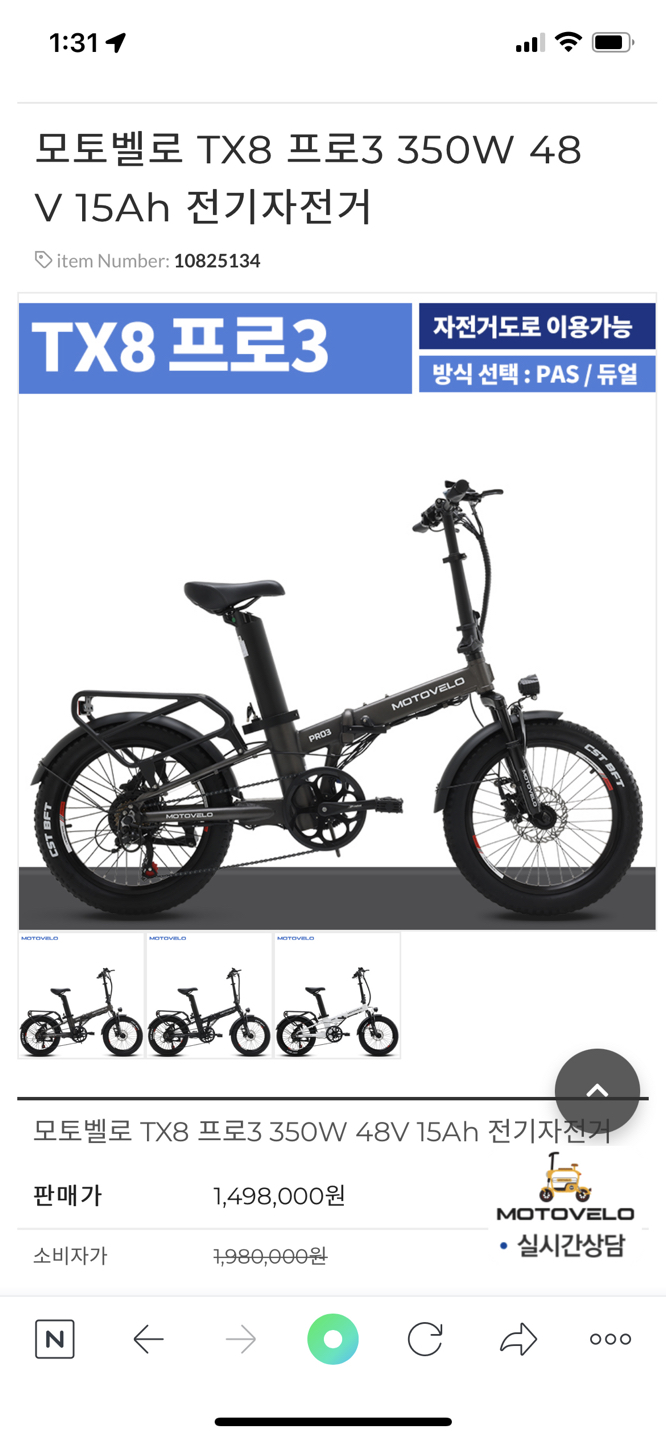Jump to top with the up-arrow button
This screenshot has height=1440, width=666.
point(597,1091)
